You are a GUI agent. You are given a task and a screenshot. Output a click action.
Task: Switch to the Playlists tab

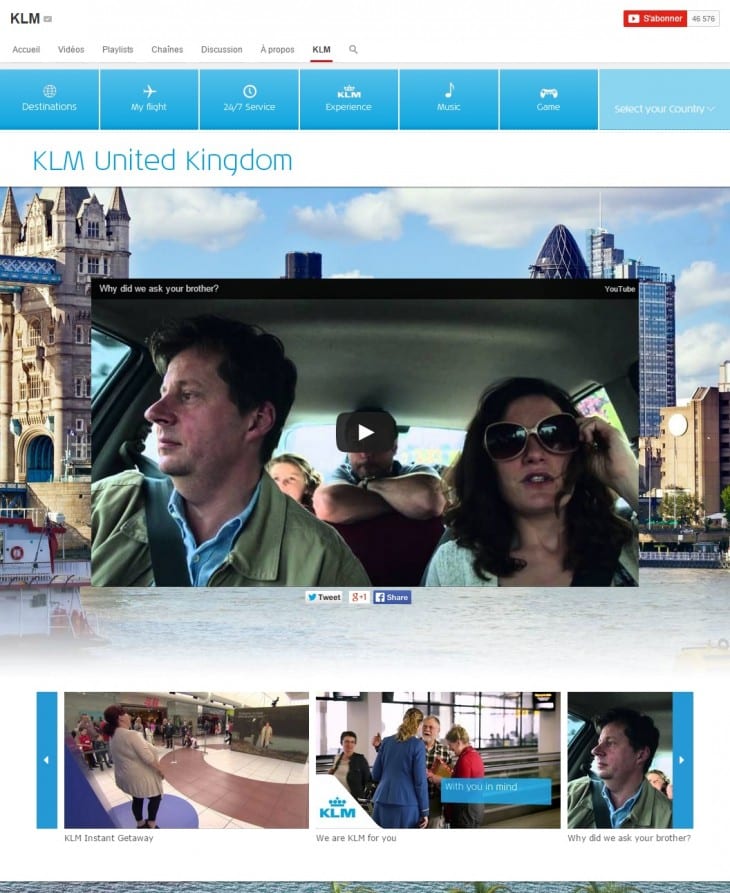[x=117, y=49]
